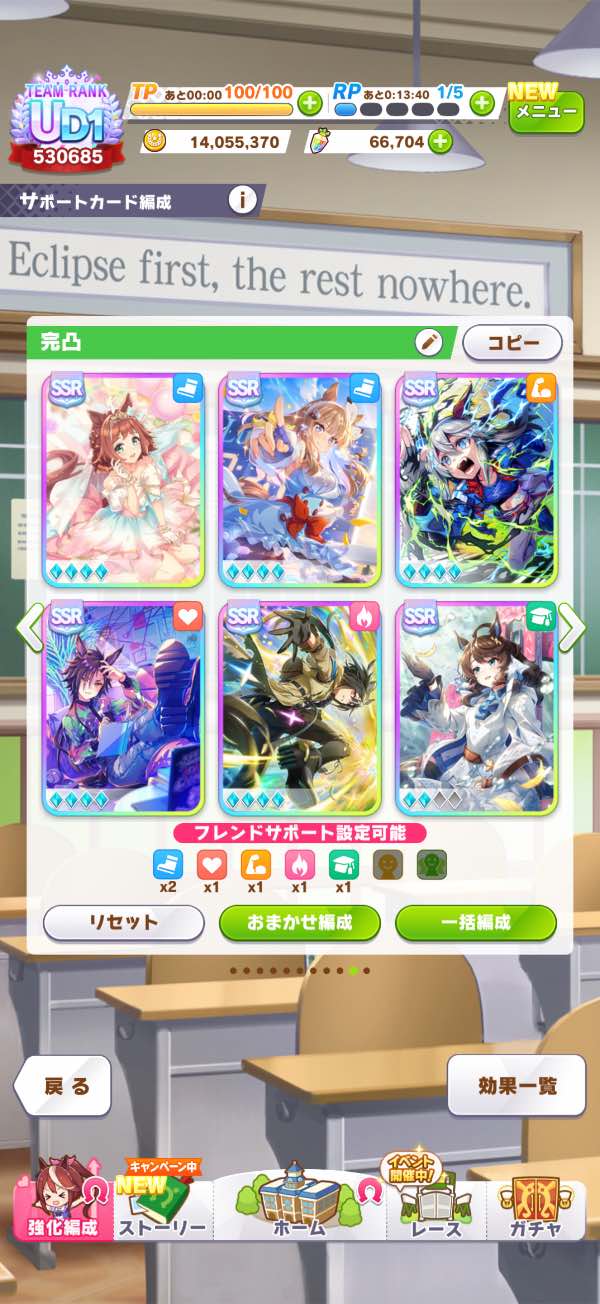
Task: Tap おまかせ編成 for auto formation
Action: tap(300, 922)
